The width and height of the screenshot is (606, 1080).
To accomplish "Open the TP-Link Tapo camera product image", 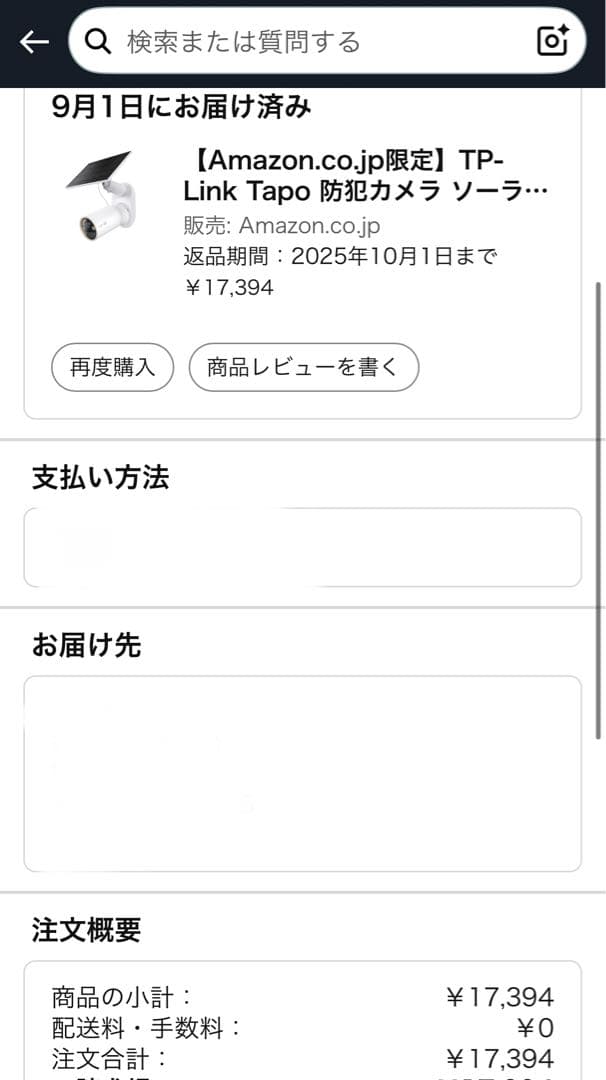I will click(x=99, y=196).
